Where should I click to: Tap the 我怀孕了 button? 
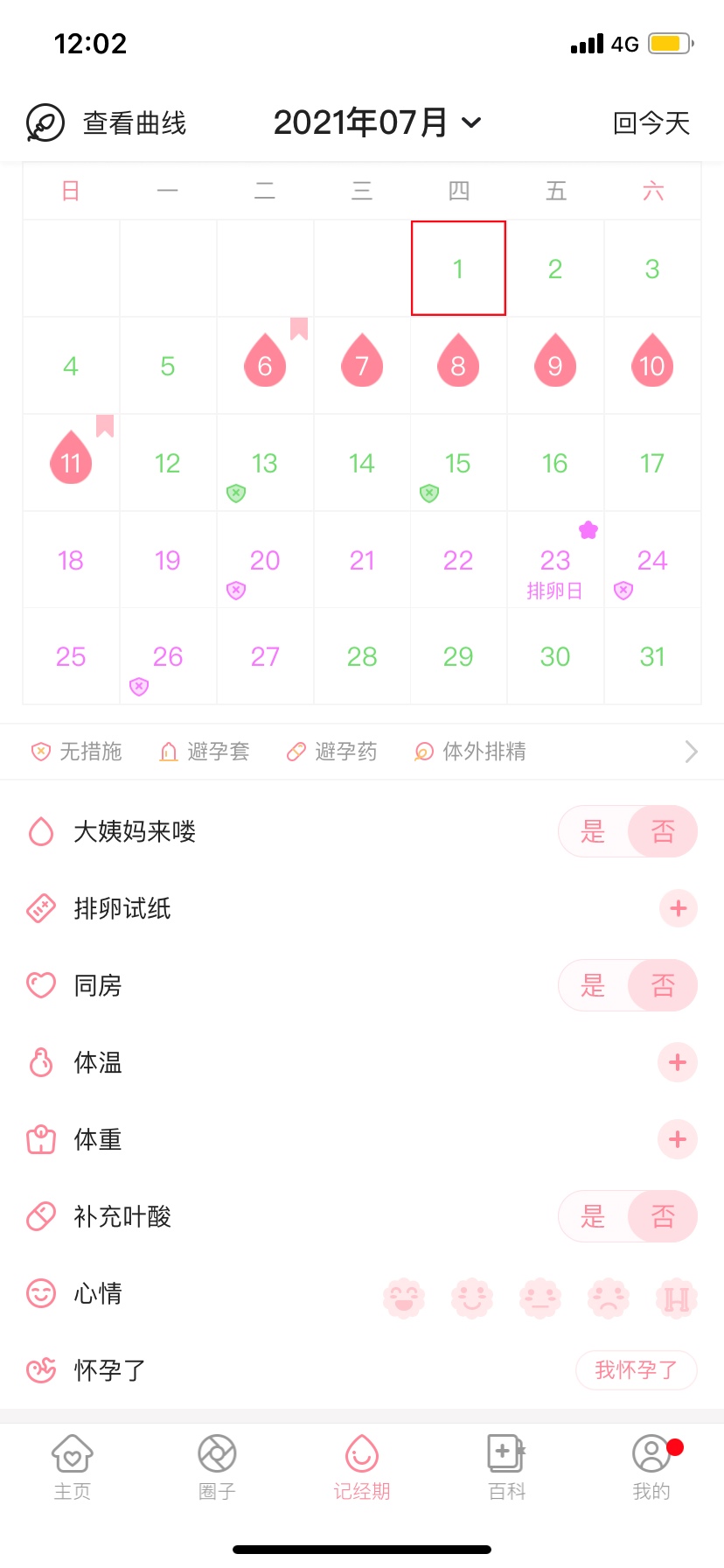click(x=637, y=1370)
